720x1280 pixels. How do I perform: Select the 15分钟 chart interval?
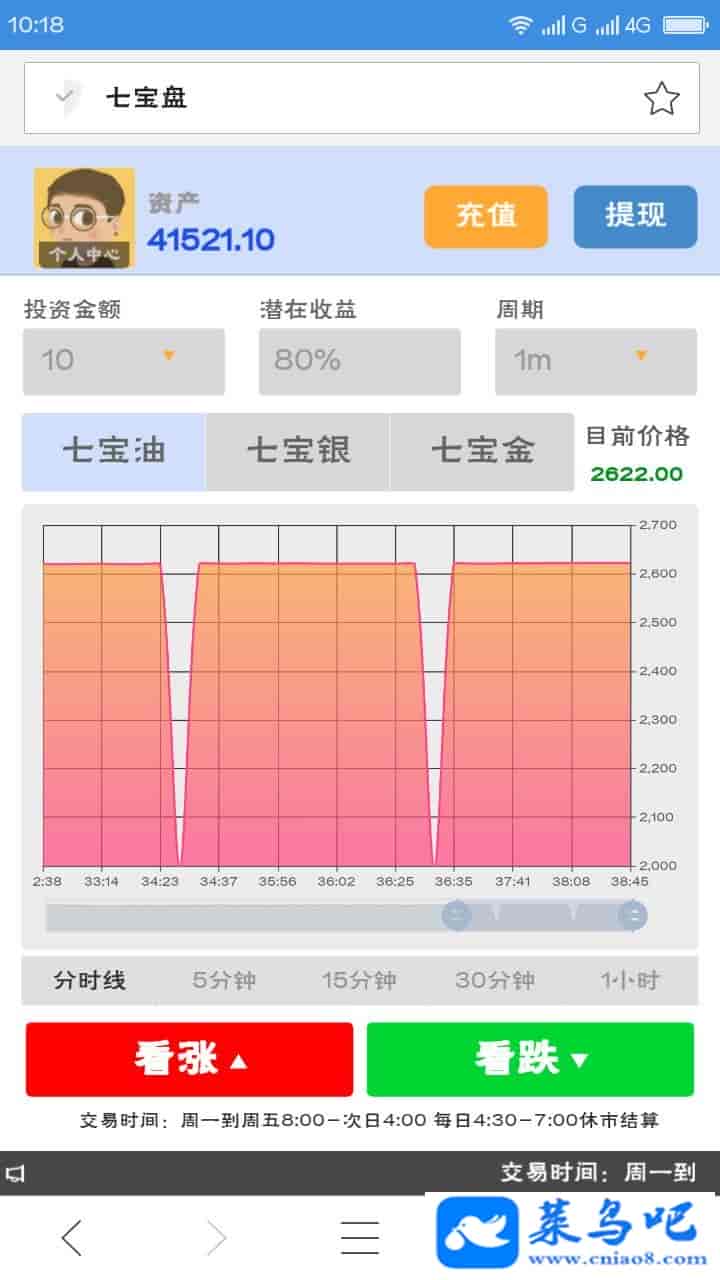(359, 980)
